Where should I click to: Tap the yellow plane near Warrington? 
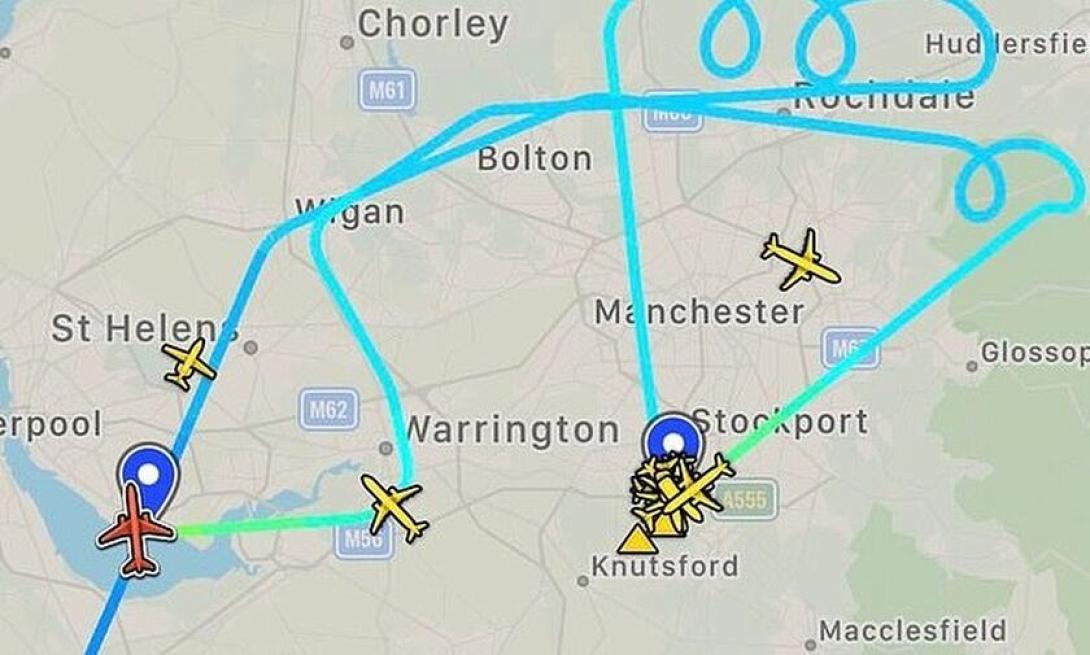click(394, 507)
